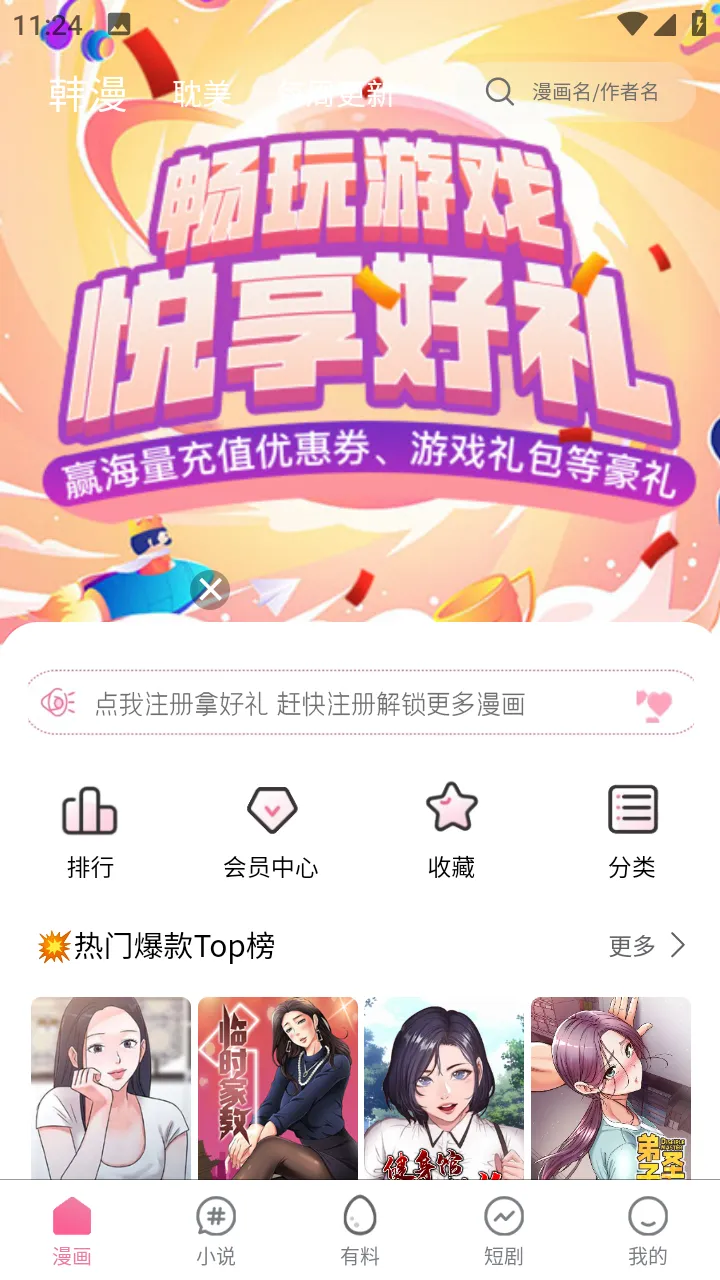
Task: Switch to the 短剧 bottom tab
Action: tap(504, 1231)
